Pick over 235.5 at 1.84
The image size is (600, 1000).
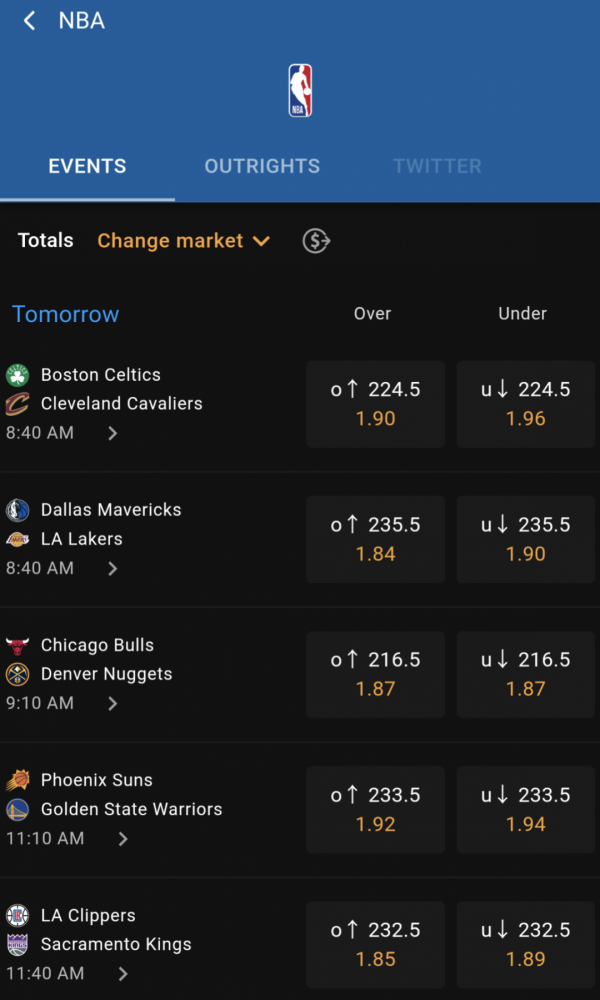tap(376, 540)
